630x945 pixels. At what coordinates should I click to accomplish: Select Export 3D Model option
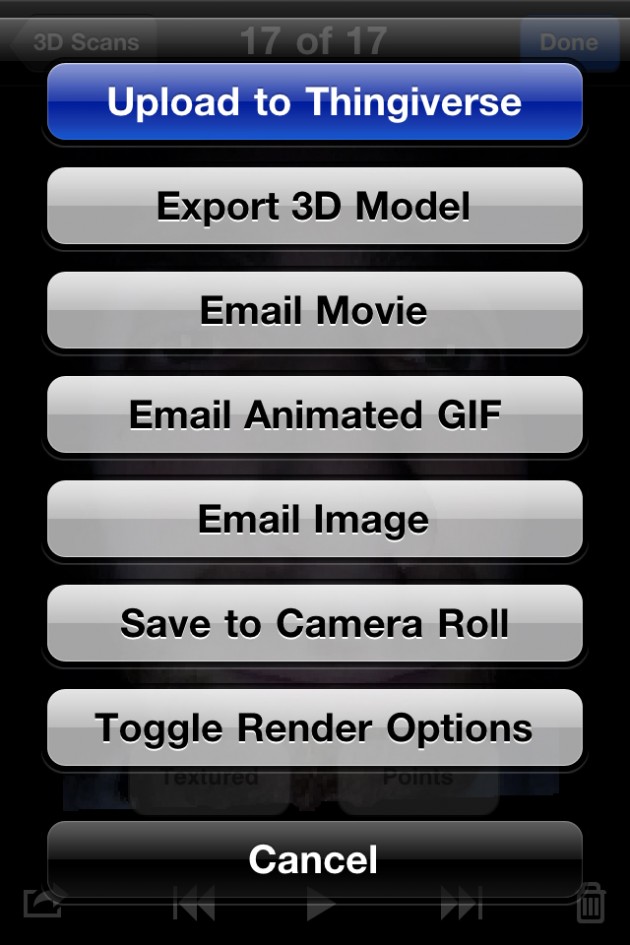(314, 206)
